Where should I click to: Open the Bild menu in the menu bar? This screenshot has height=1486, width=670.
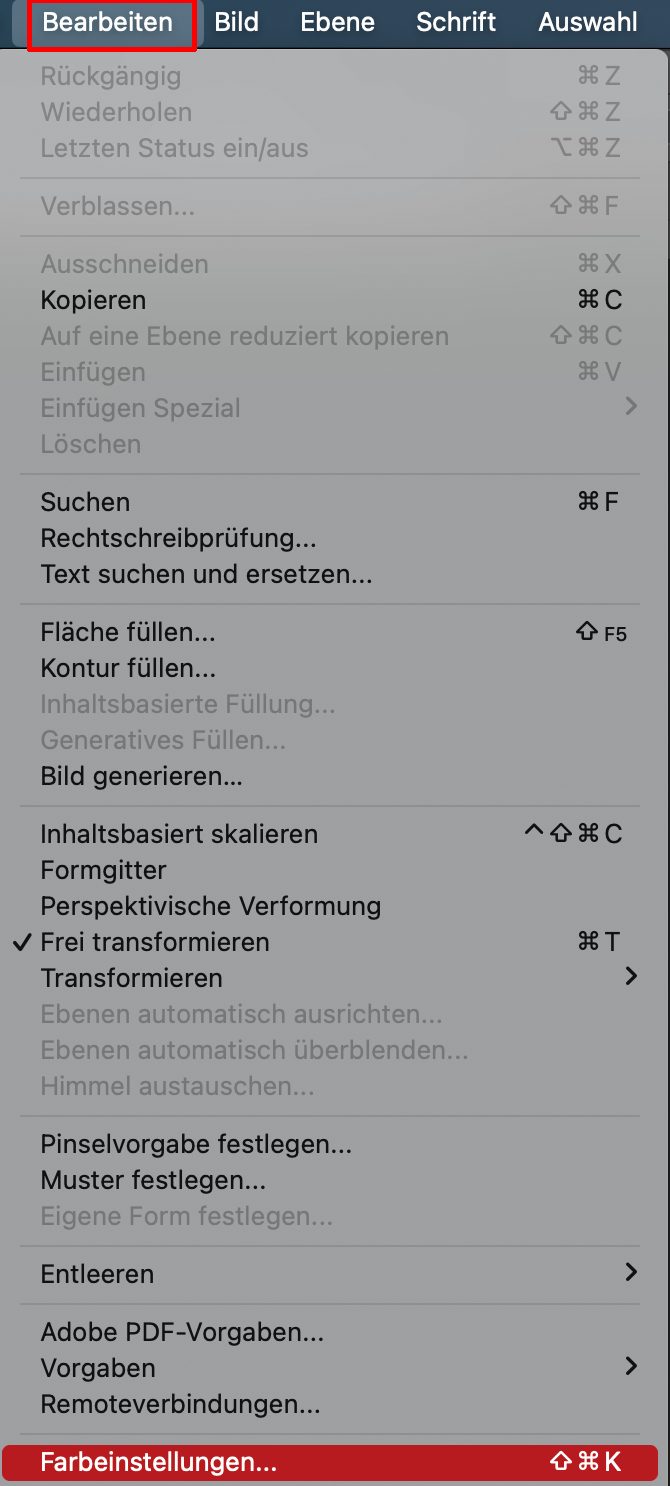pos(237,22)
